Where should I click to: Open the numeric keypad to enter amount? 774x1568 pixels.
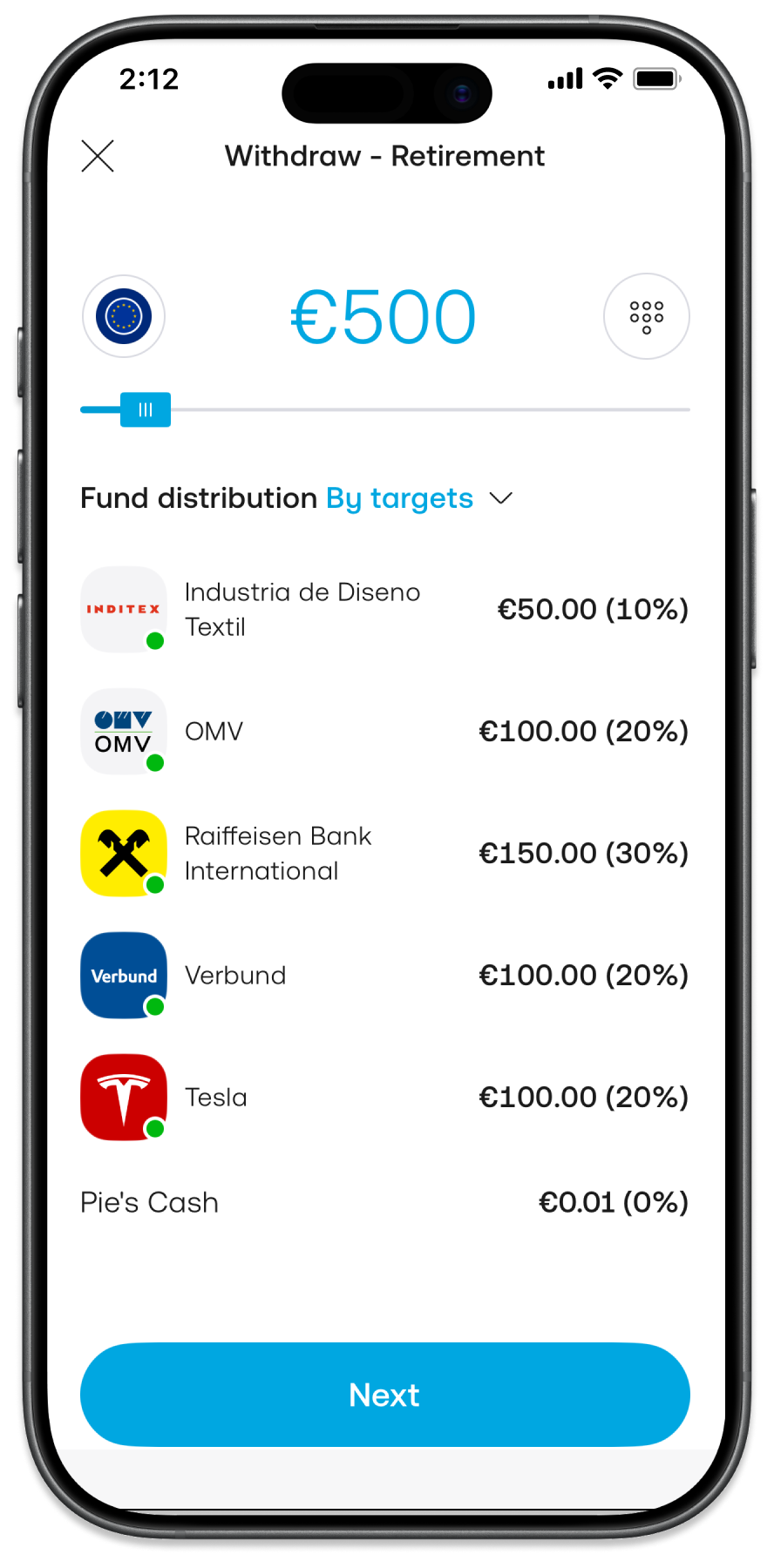(x=646, y=317)
